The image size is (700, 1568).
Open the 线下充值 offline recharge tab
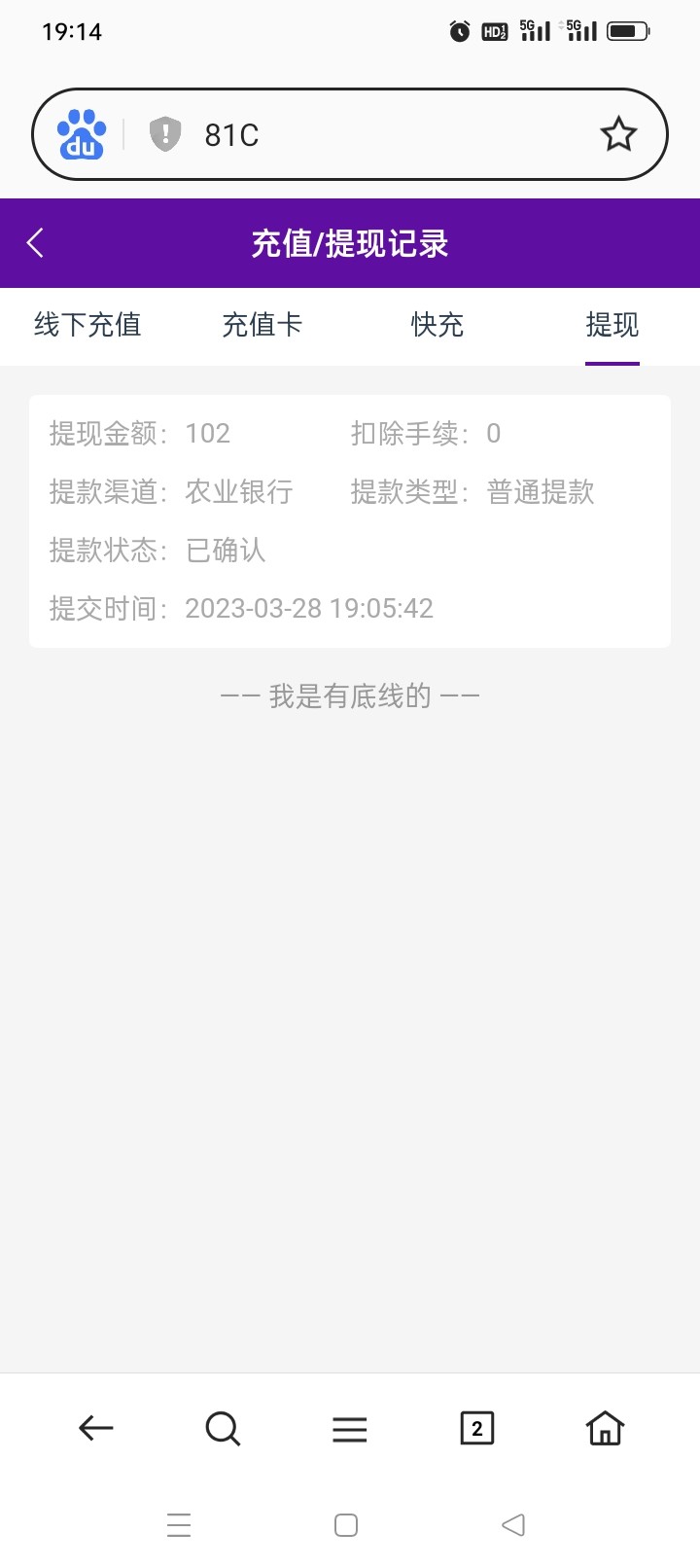click(x=87, y=326)
